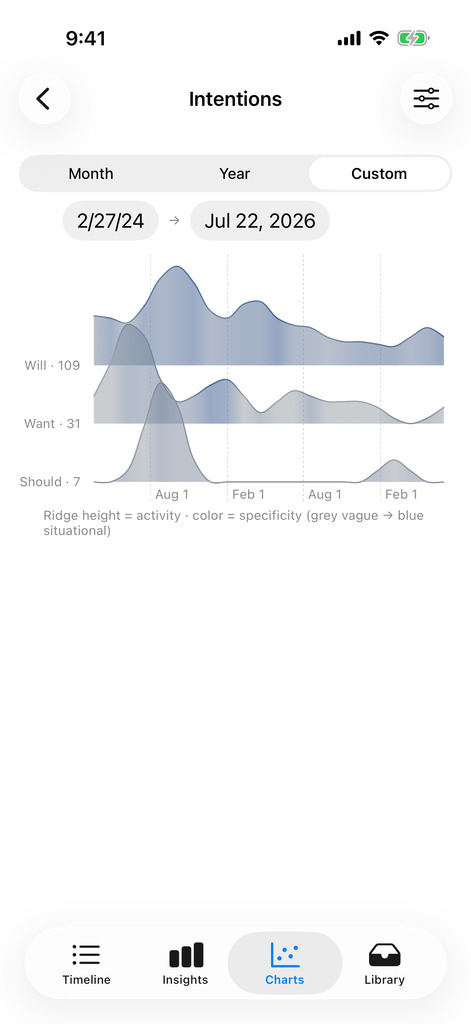Select the Charts tab

click(285, 963)
